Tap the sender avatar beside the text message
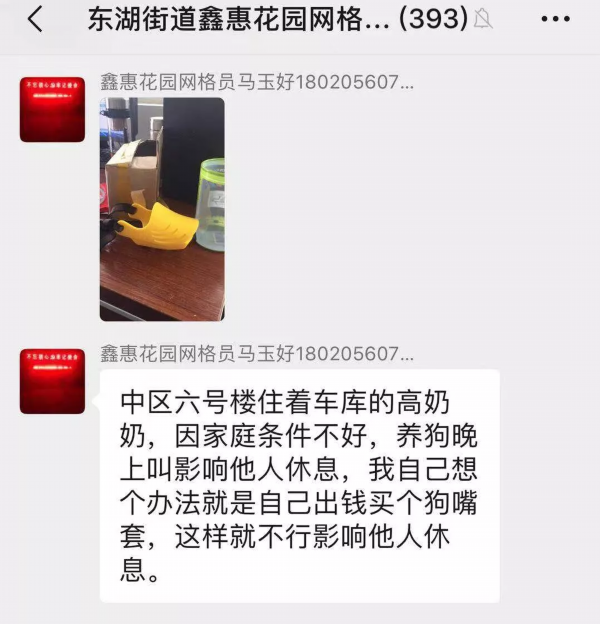600x624 pixels. [x=52, y=381]
